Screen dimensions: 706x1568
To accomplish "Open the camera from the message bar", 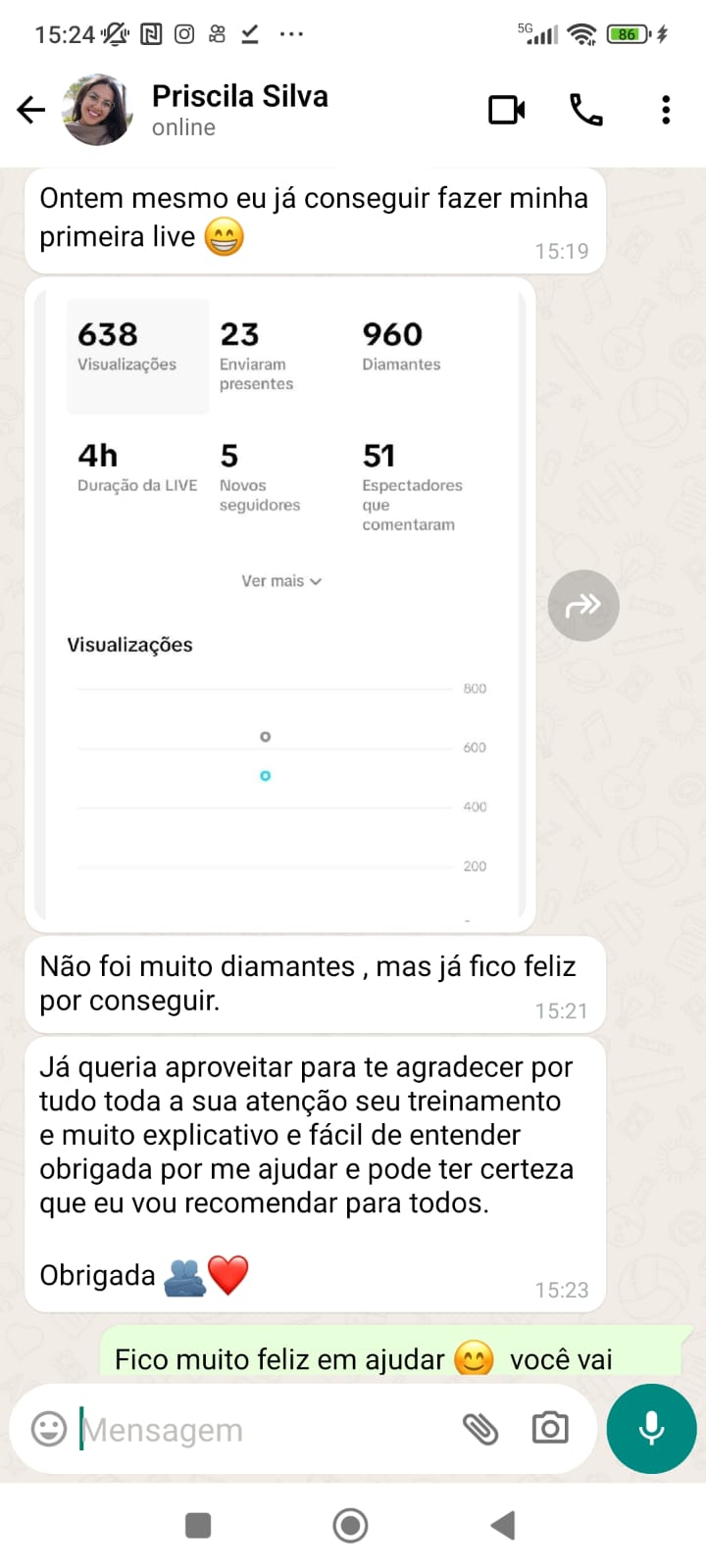I will pyautogui.click(x=550, y=1429).
